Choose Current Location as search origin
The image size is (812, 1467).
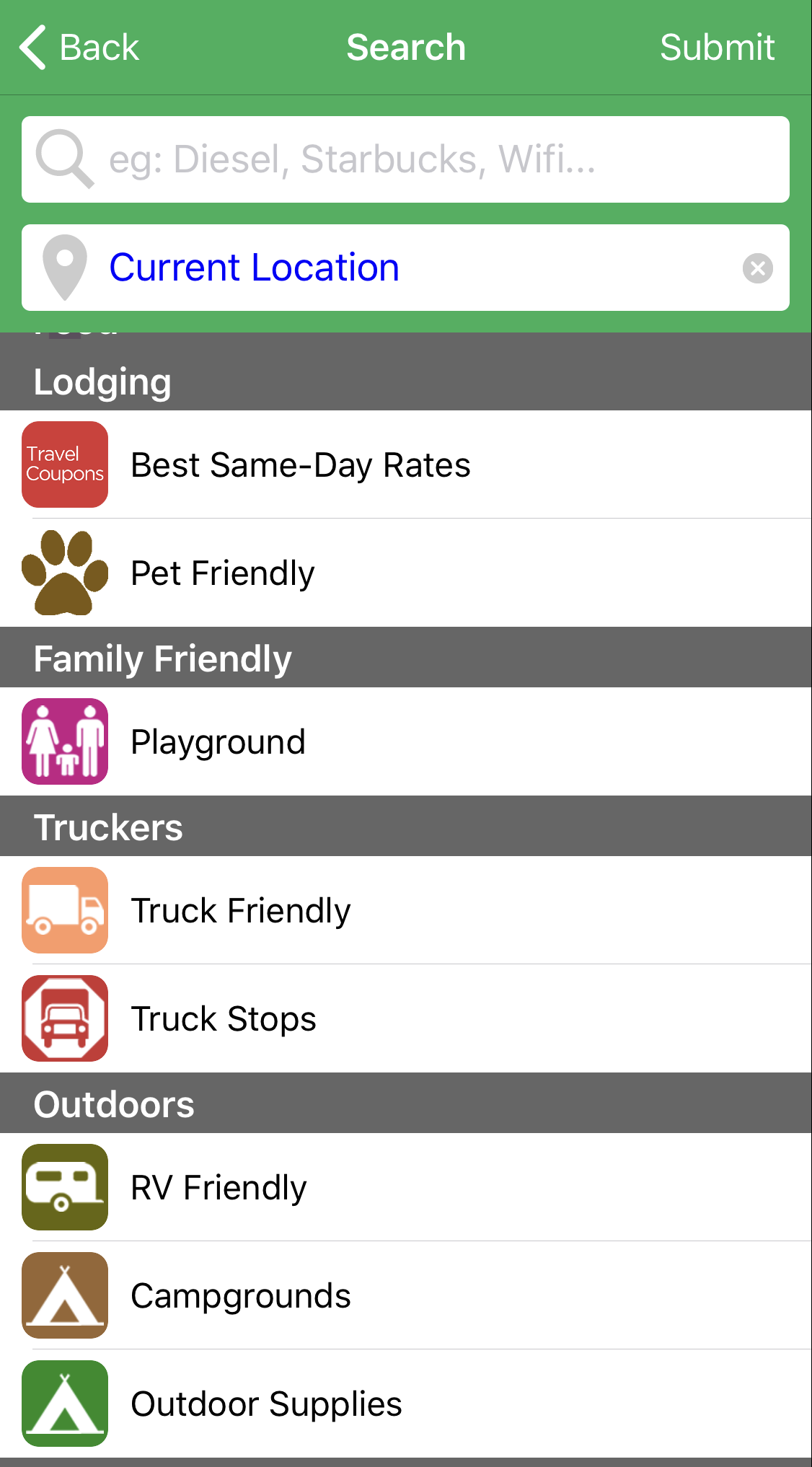254,267
